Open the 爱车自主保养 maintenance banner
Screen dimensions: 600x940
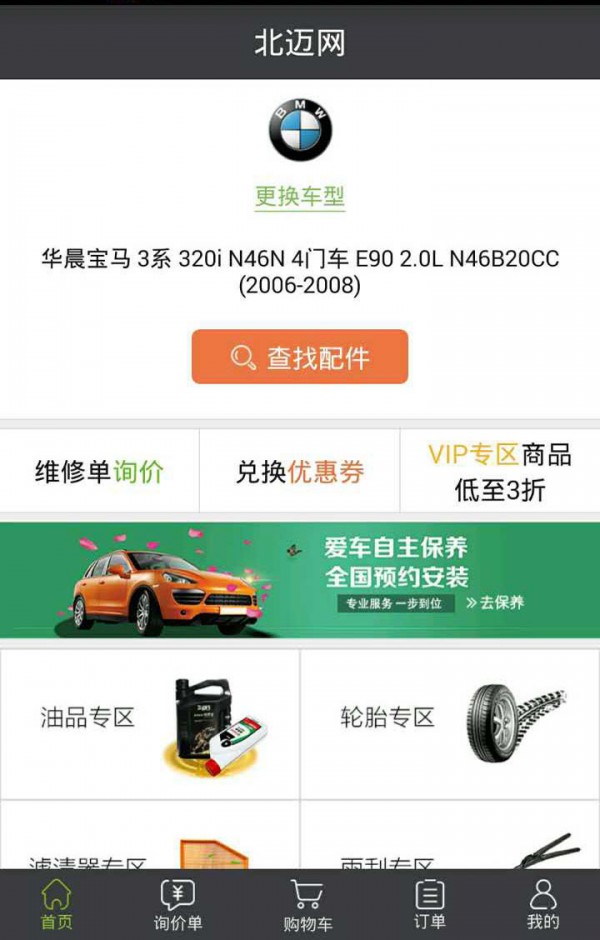[300, 580]
